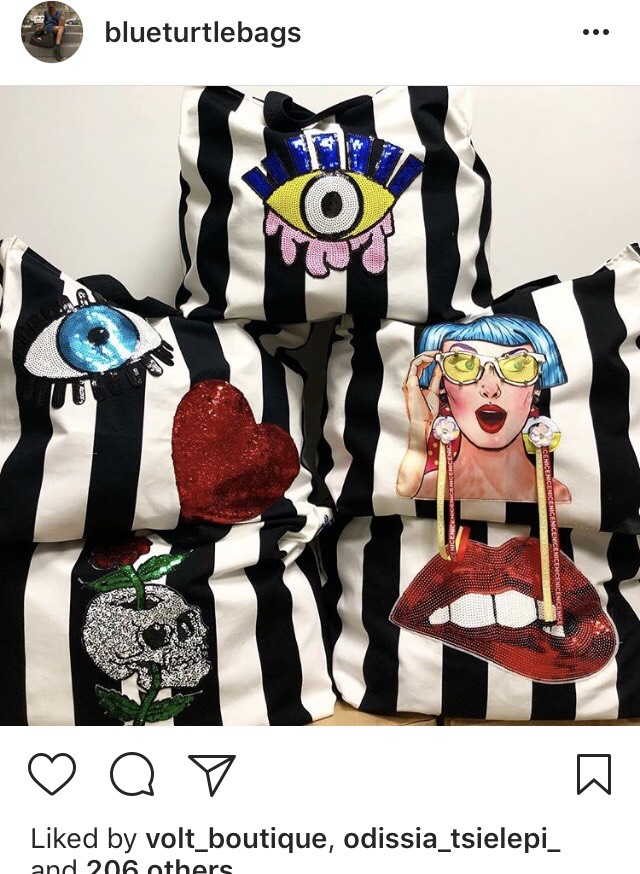Like the striped bags post

[52, 774]
